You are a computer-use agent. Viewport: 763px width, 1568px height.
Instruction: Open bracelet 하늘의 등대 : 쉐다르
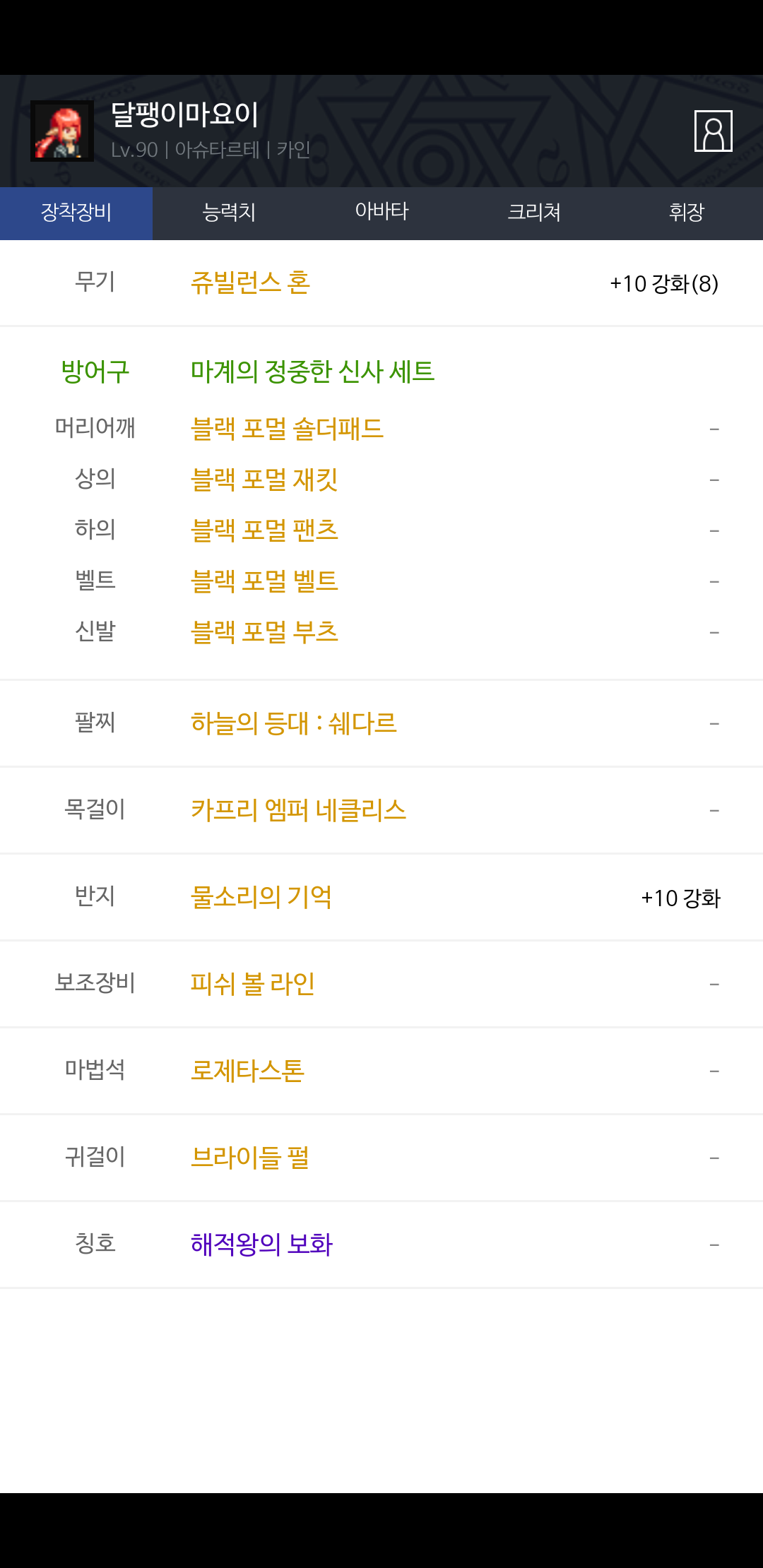[x=294, y=723]
